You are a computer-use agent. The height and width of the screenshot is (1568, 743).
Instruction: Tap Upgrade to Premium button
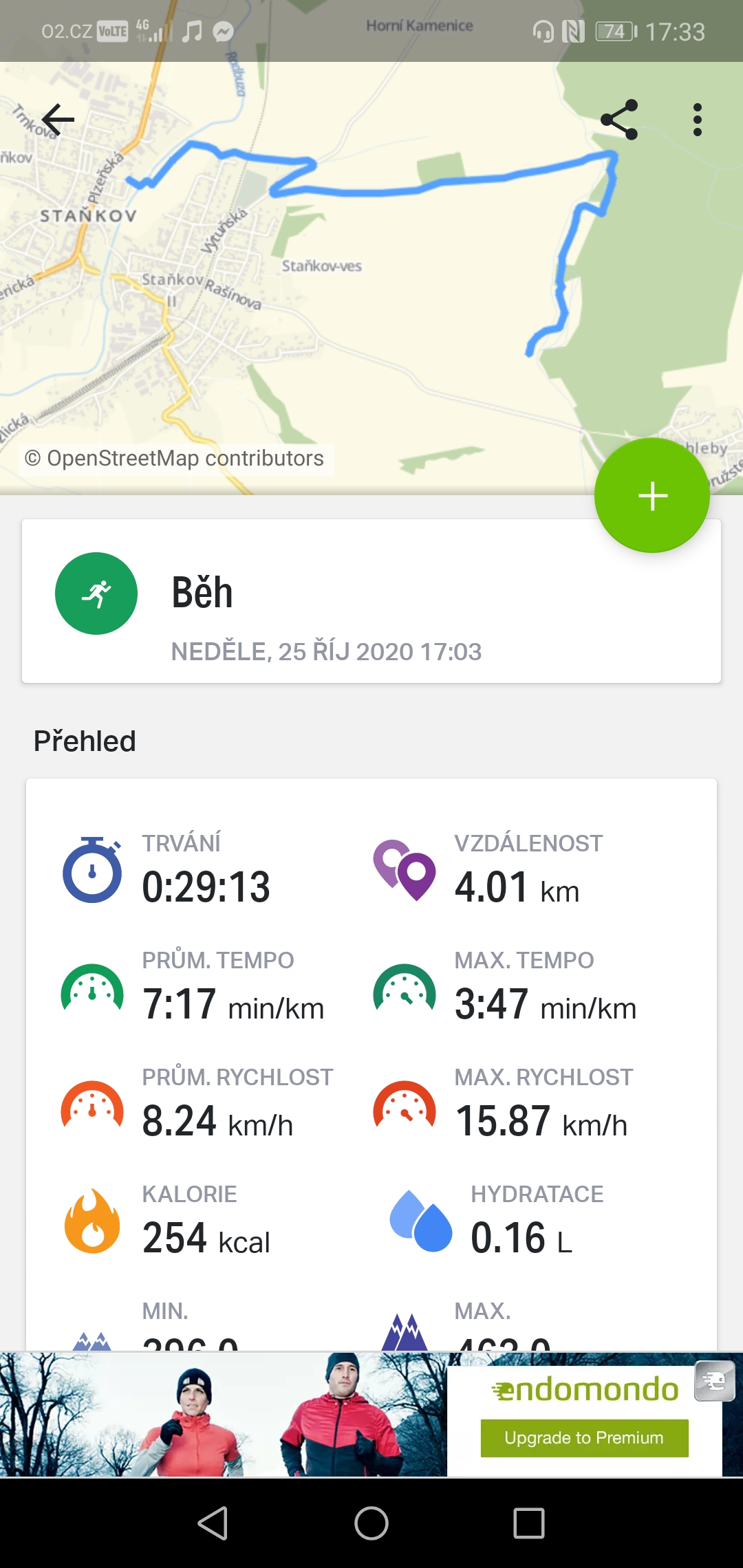click(x=584, y=1437)
